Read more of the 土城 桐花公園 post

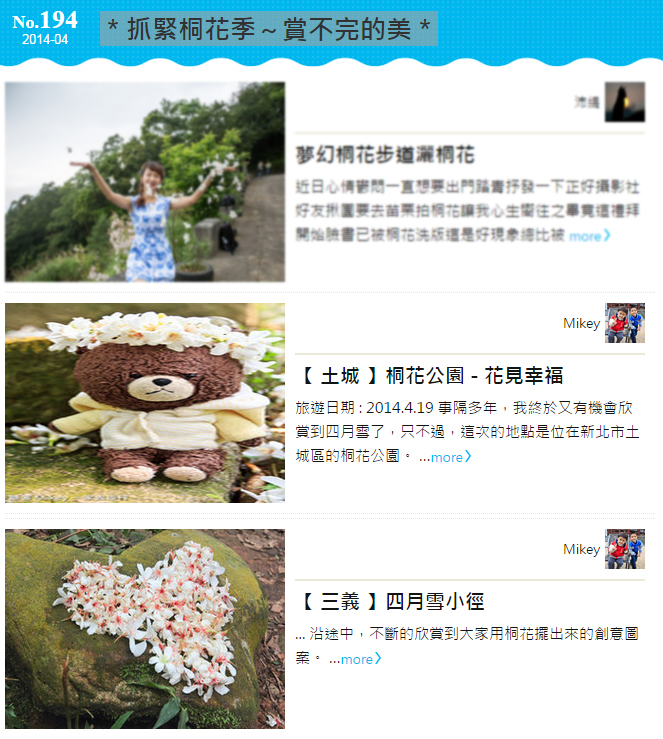[450, 457]
